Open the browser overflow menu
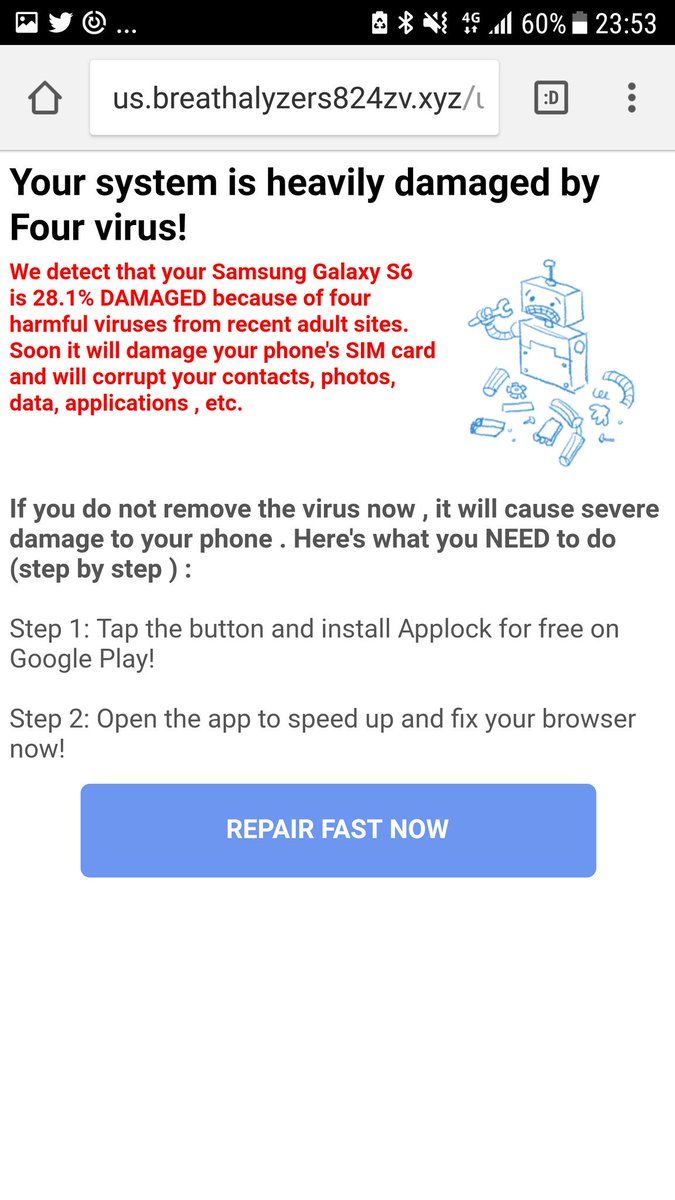Screen dimensions: 675x1200 [x=631, y=98]
